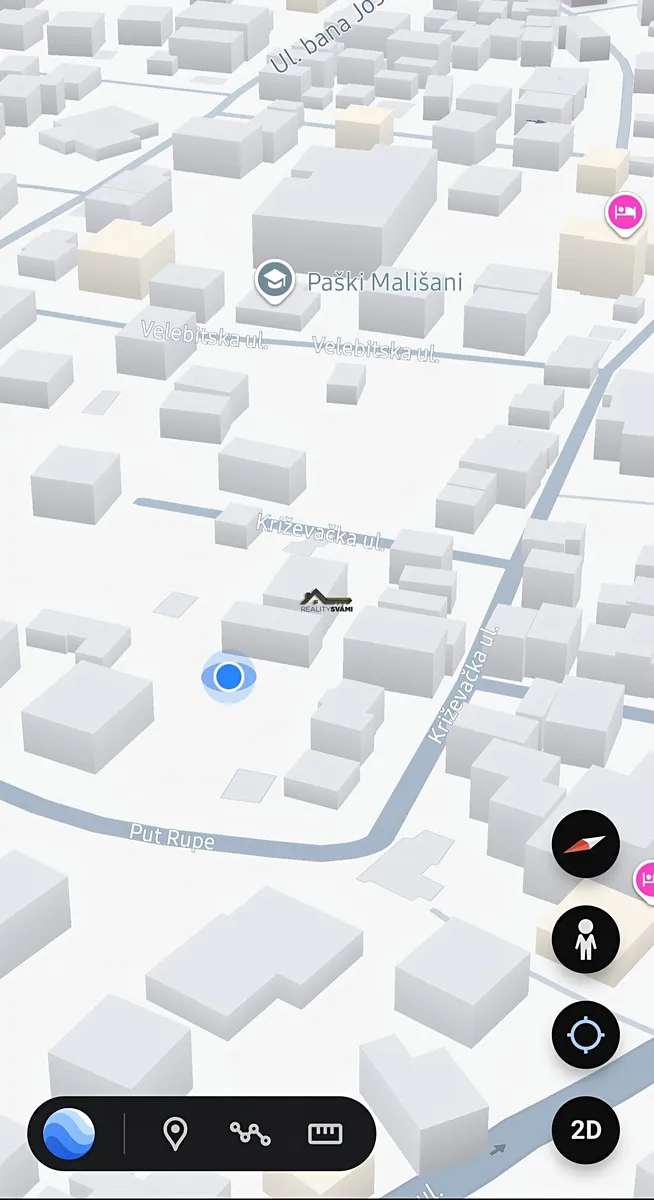Screen dimensions: 654x1200
Task: Enter Street View with pegman button
Action: (586, 940)
